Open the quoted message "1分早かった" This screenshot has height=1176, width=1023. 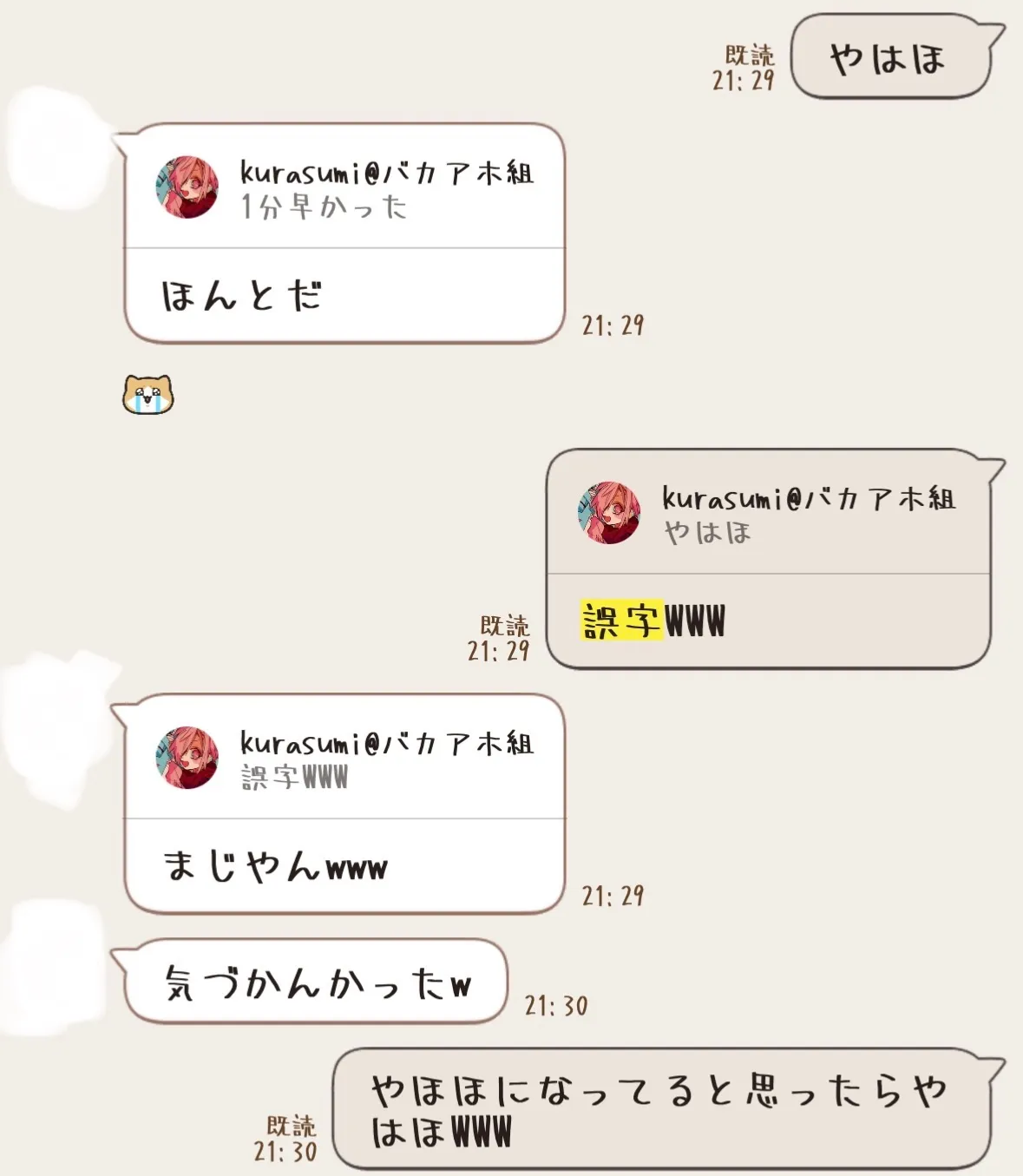click(344, 188)
